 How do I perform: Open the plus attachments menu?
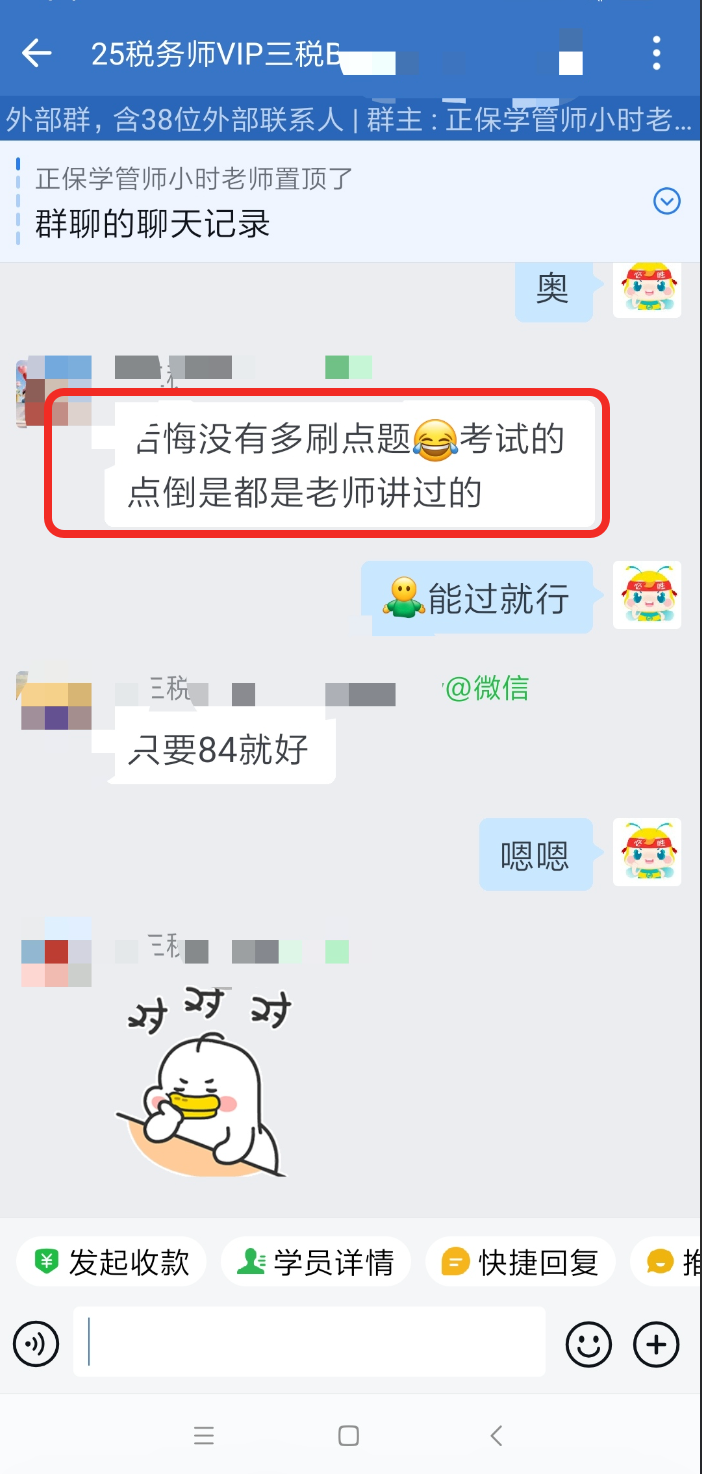click(x=656, y=1343)
